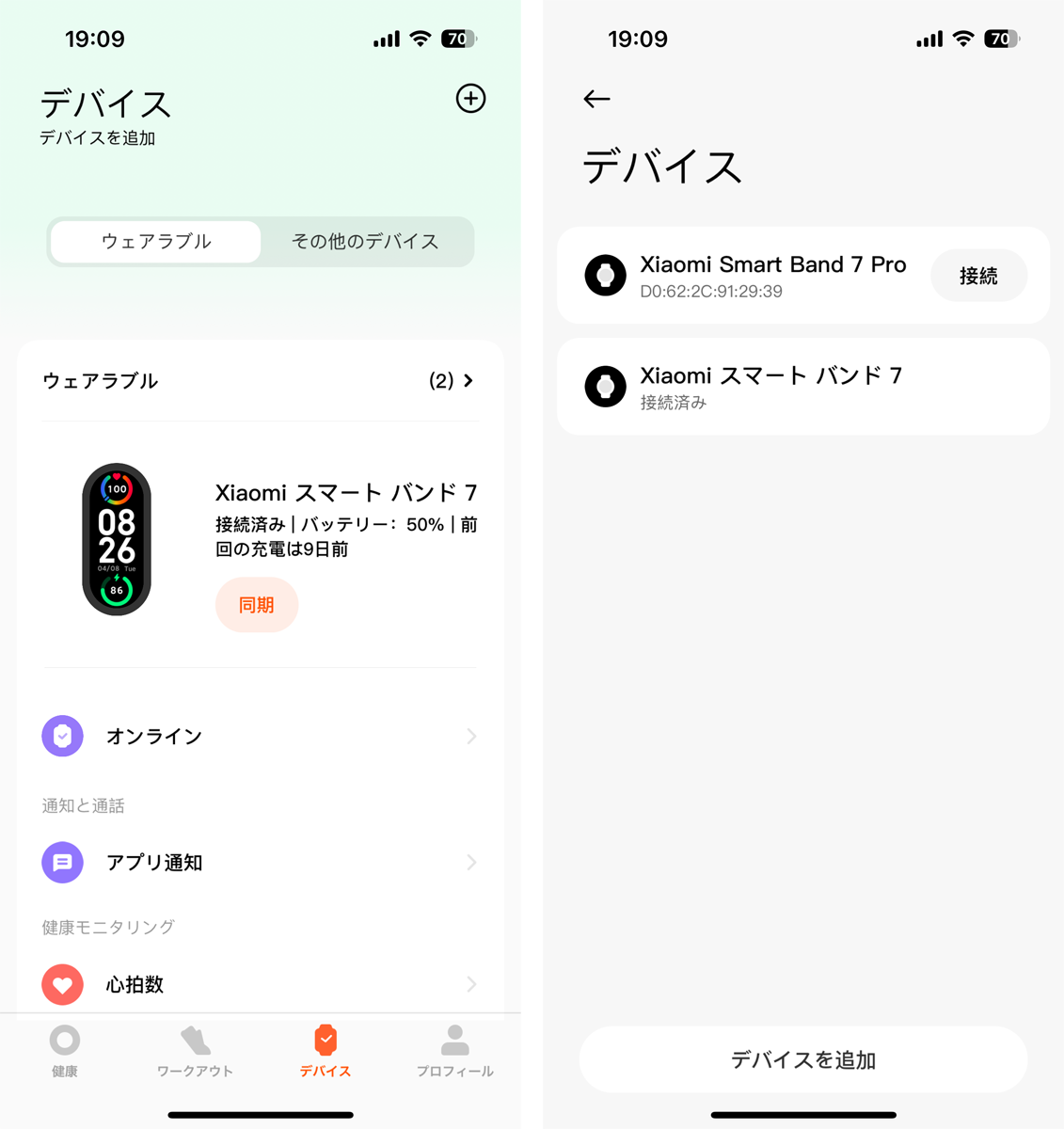Switch to the 健康 tab

[65, 1051]
